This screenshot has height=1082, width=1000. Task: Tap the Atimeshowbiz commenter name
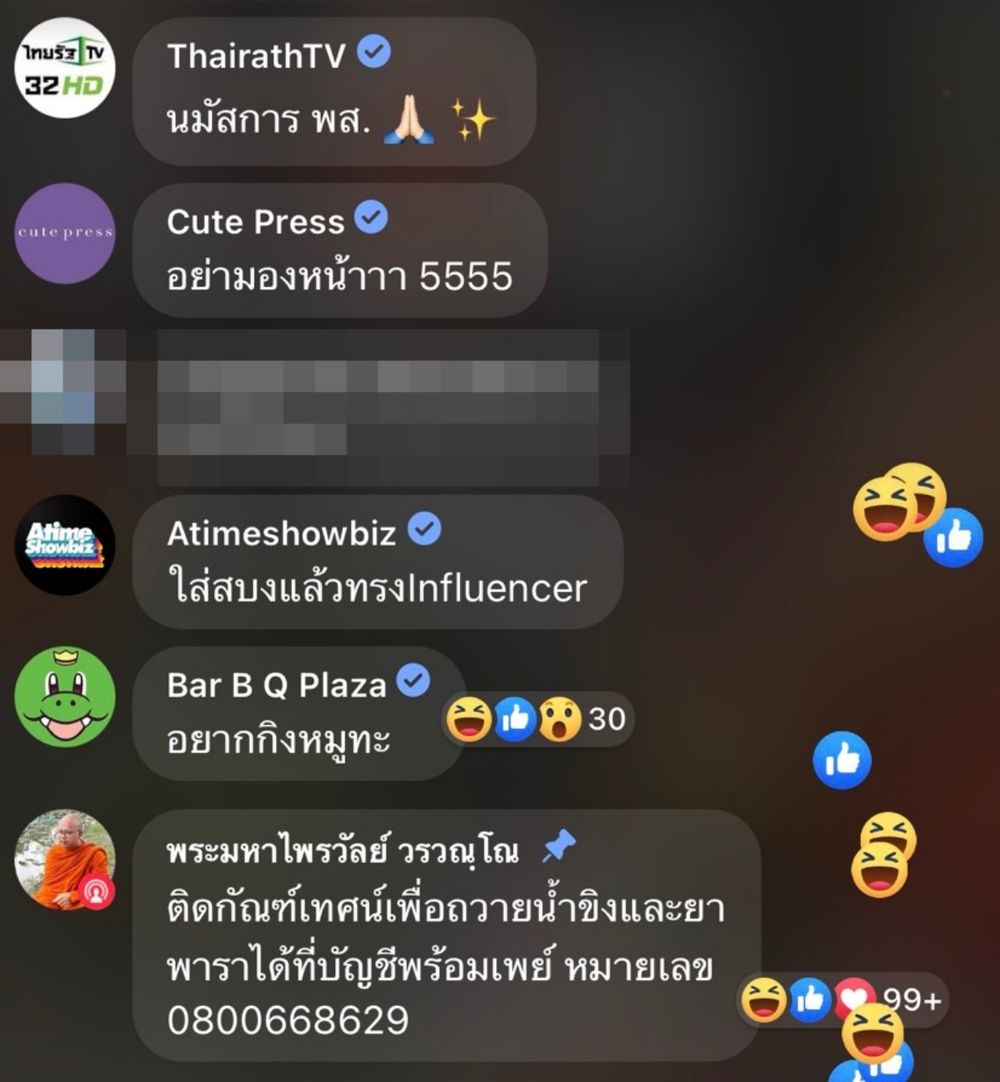pyautogui.click(x=281, y=533)
